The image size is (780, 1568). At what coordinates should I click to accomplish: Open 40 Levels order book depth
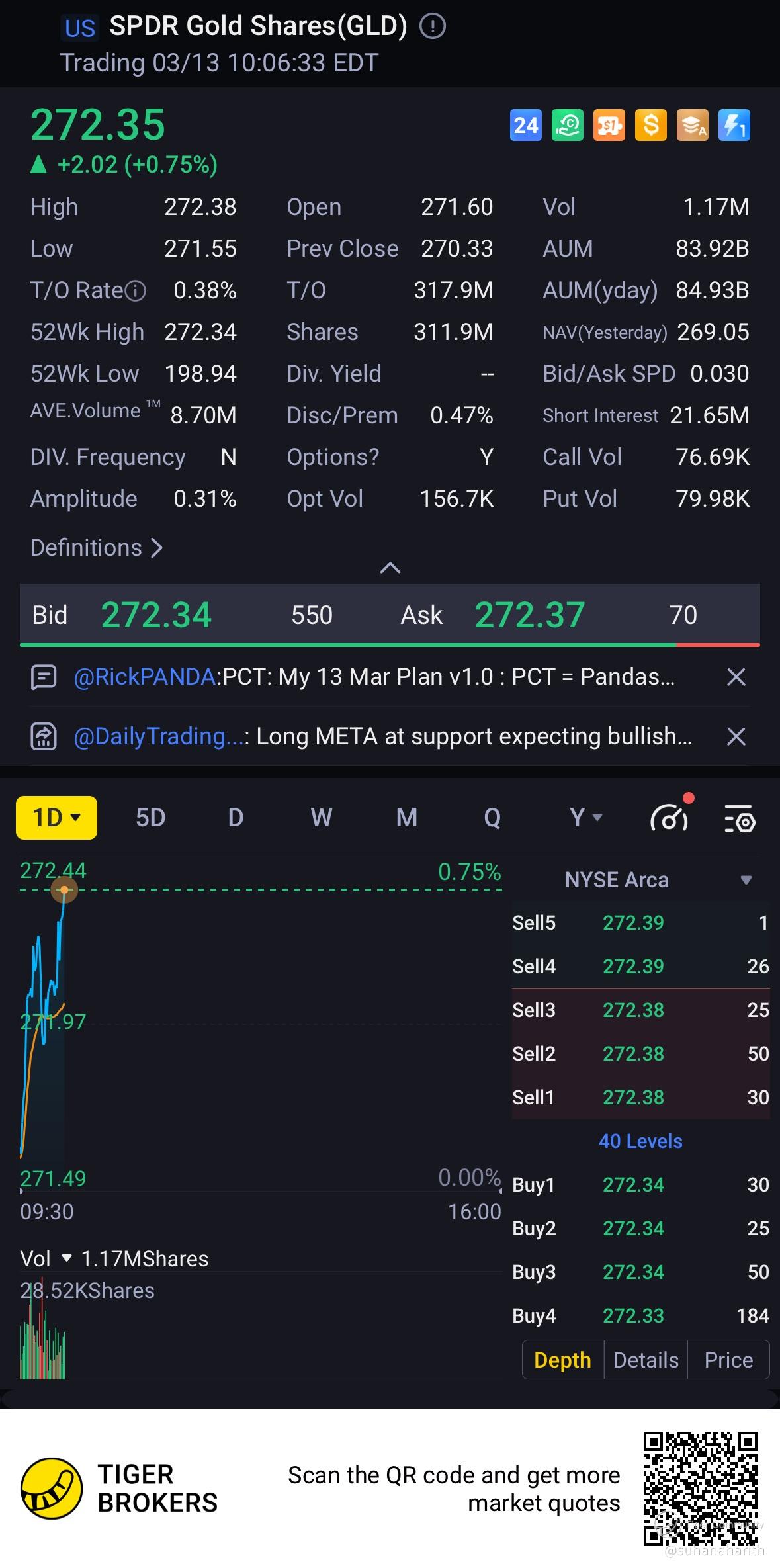point(640,1141)
